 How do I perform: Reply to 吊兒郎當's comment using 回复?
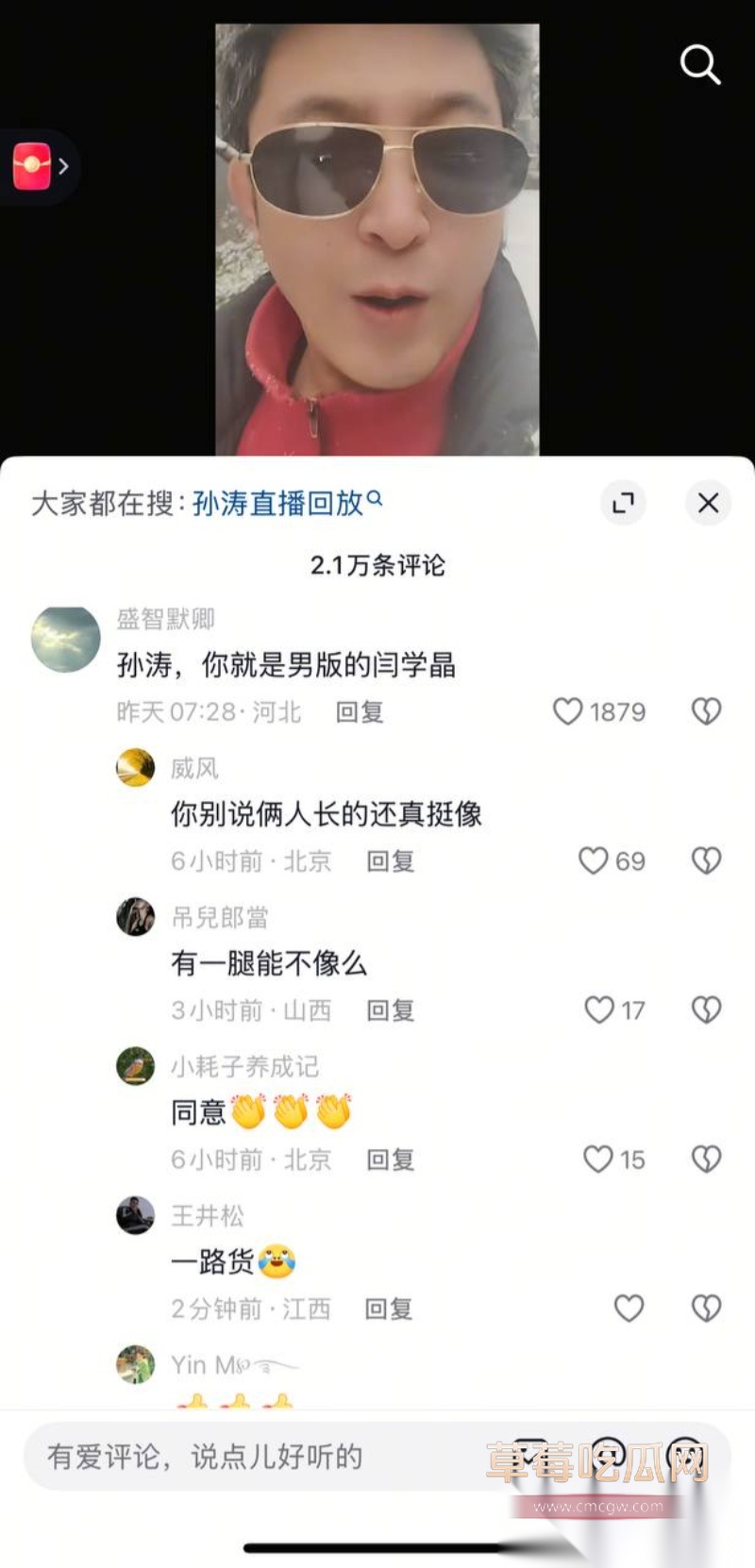390,1009
